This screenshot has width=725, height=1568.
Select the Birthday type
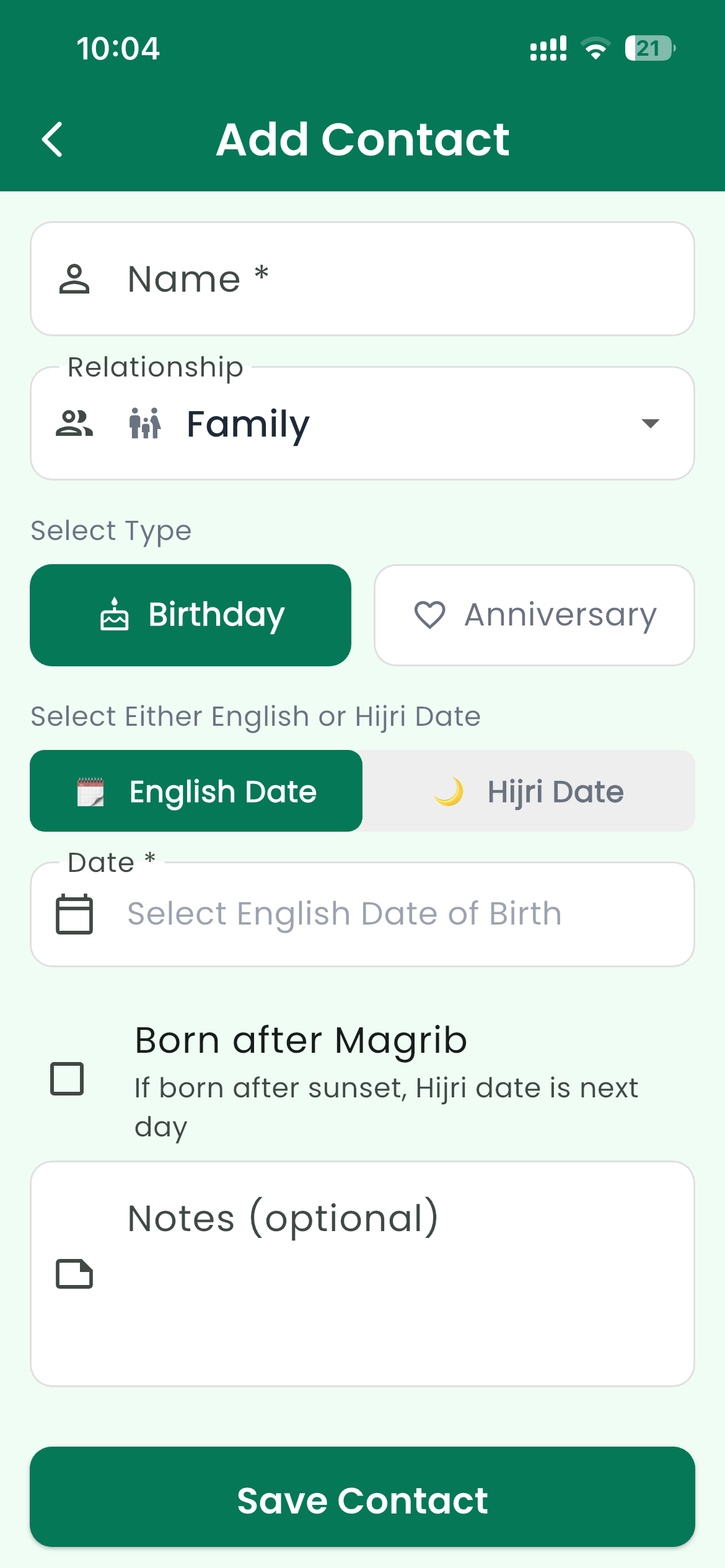[191, 615]
